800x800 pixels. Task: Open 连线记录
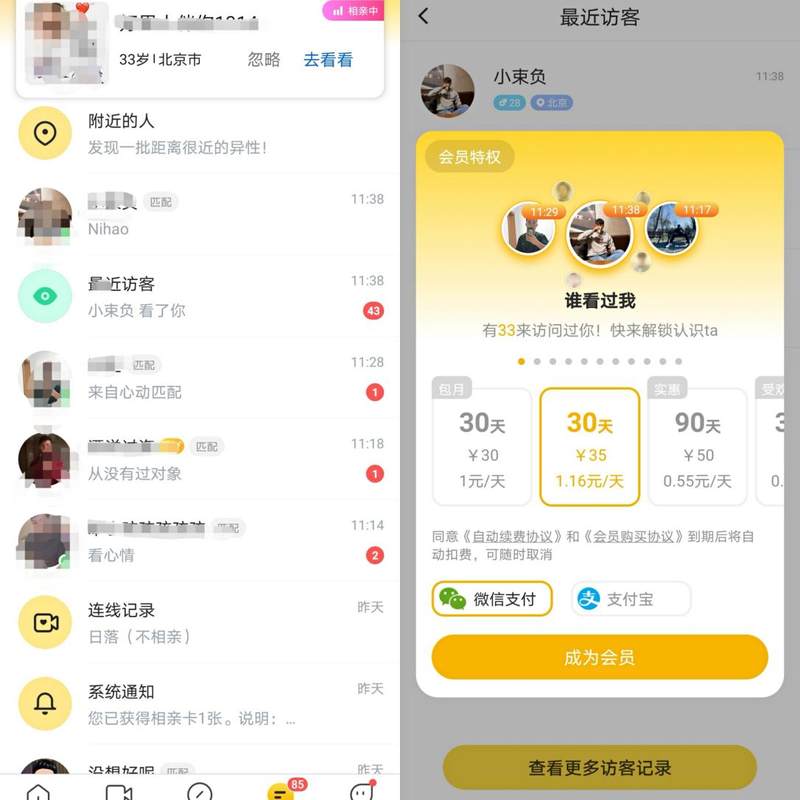coord(200,623)
